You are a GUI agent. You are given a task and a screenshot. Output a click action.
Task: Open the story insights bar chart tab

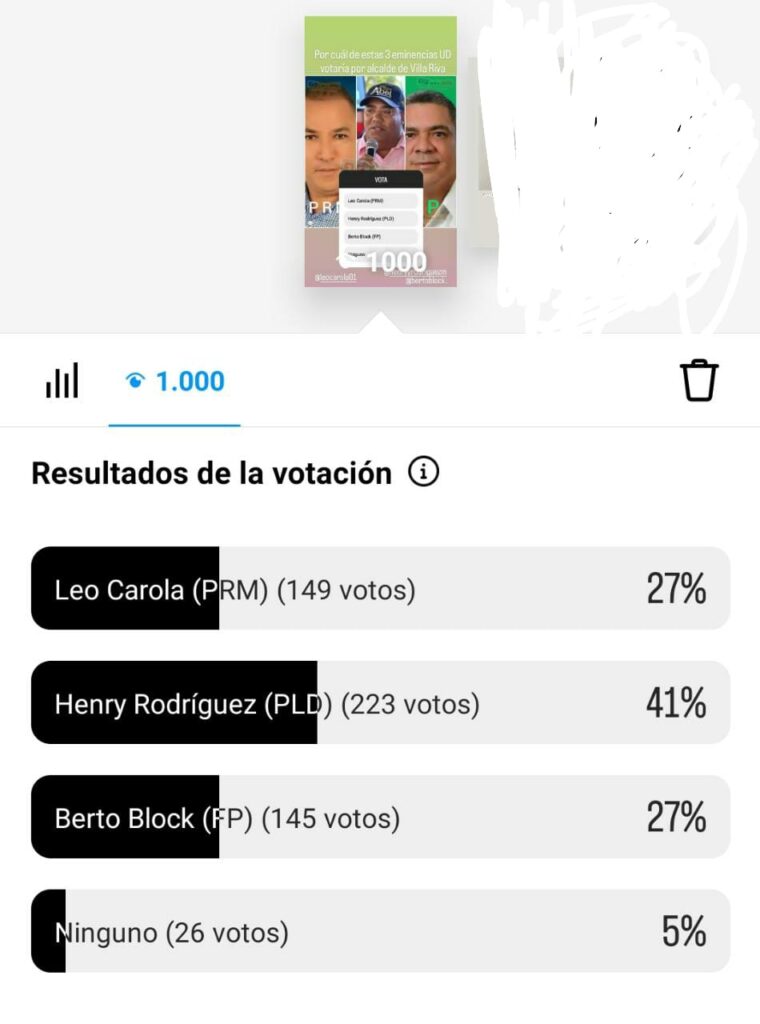[x=62, y=381]
